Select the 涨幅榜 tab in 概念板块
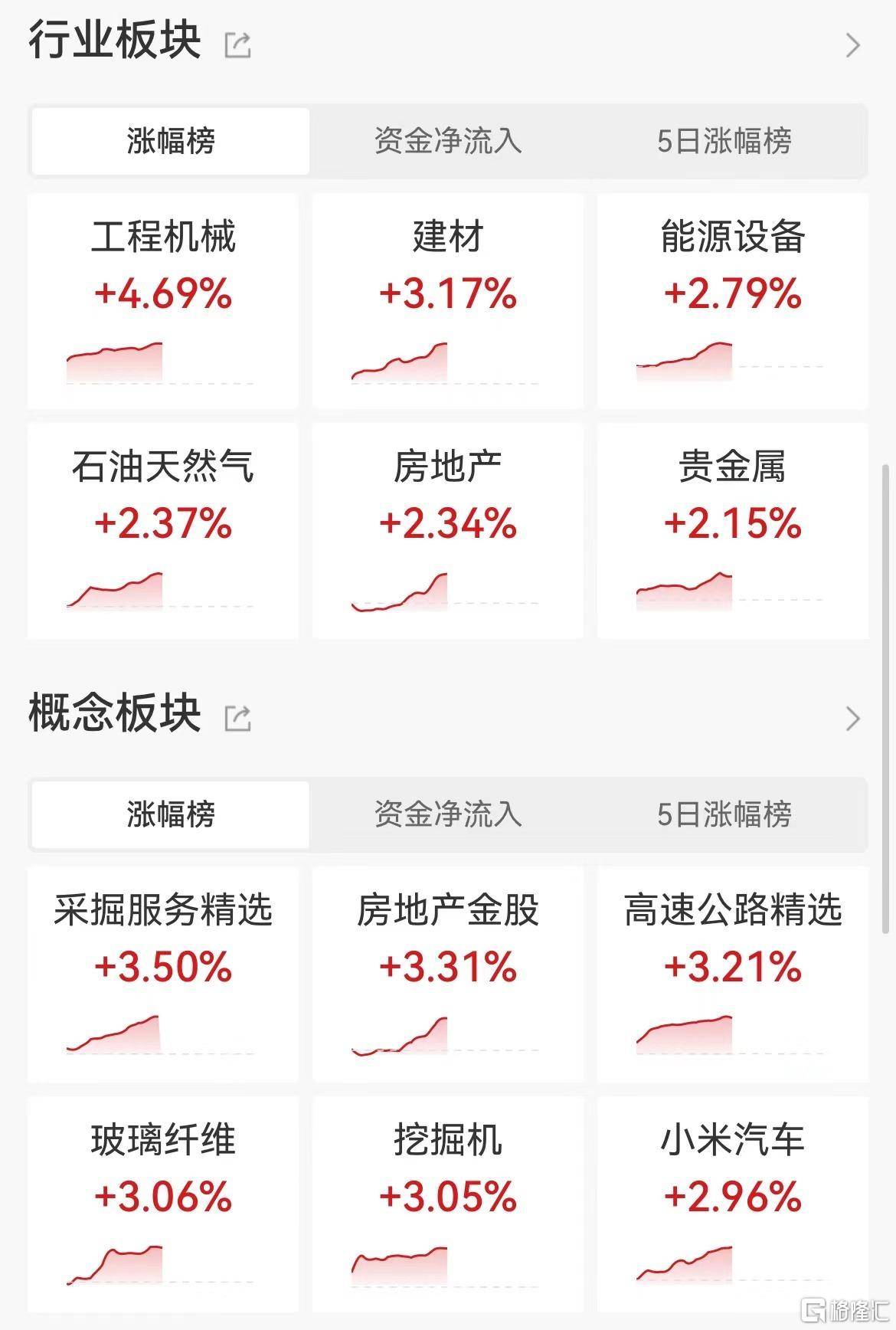Viewport: 896px width, 1330px height. coord(168,814)
